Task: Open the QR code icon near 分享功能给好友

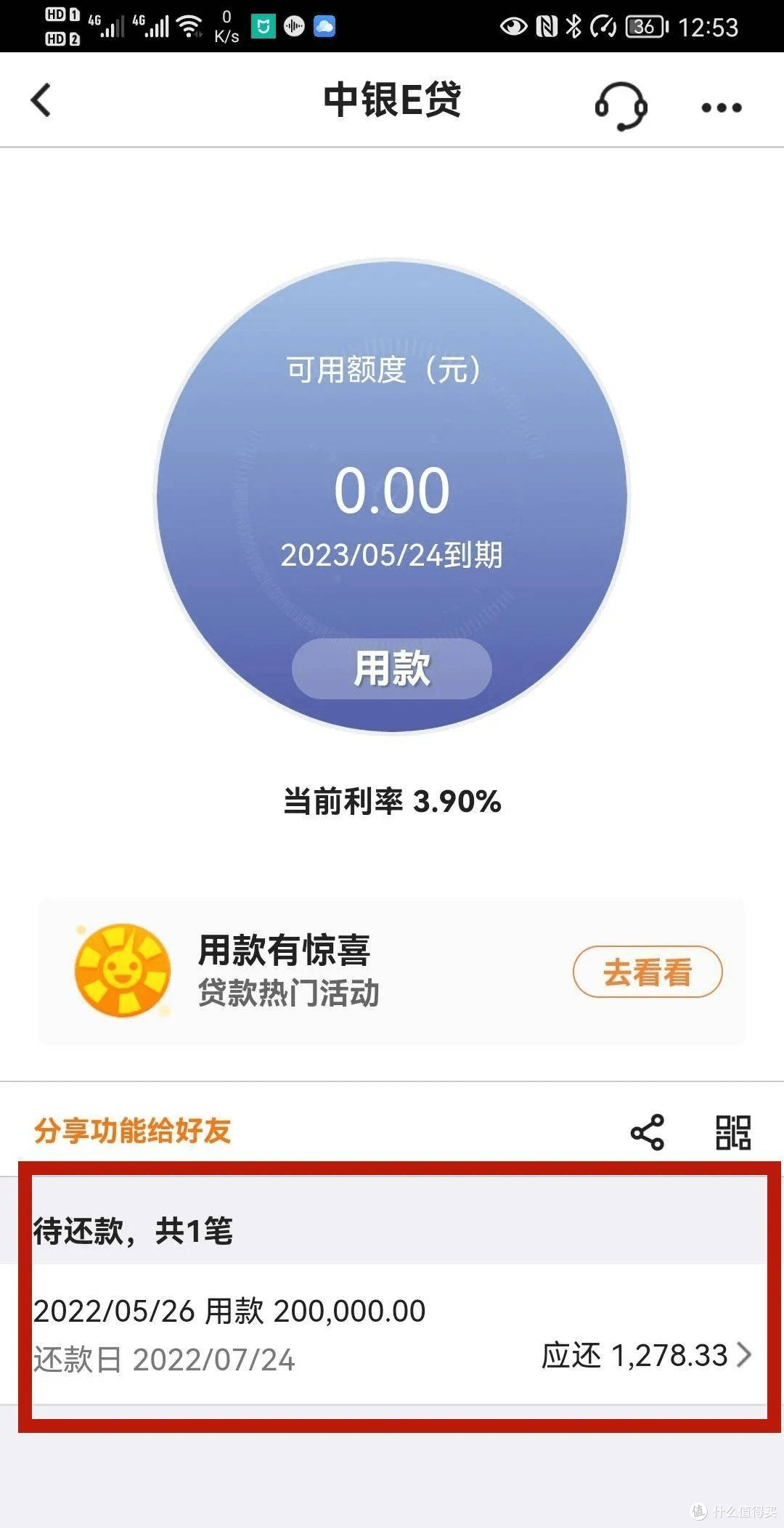Action: point(735,1131)
